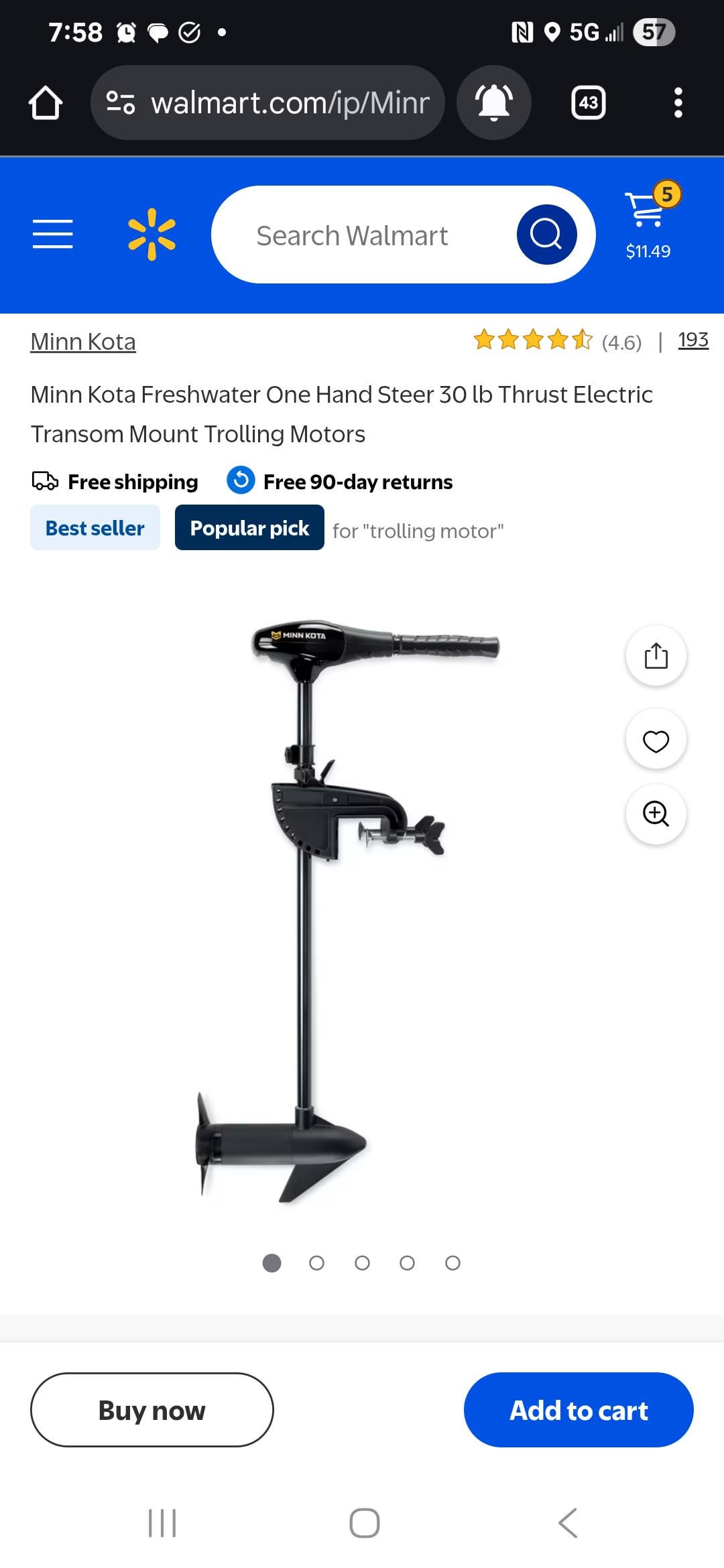Add product to favorites with heart

(656, 740)
